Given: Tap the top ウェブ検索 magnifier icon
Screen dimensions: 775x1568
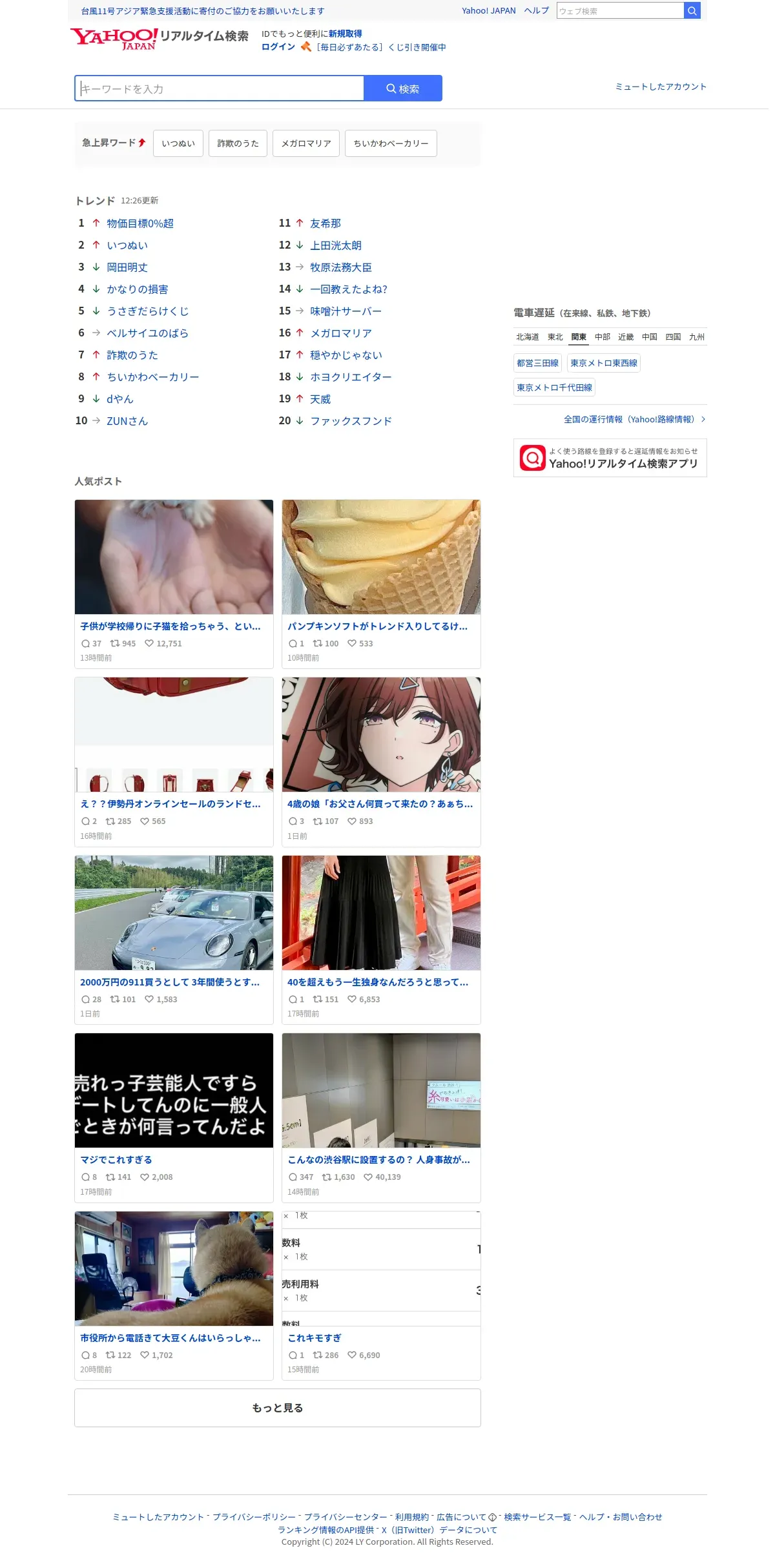Looking at the screenshot, I should coord(692,11).
